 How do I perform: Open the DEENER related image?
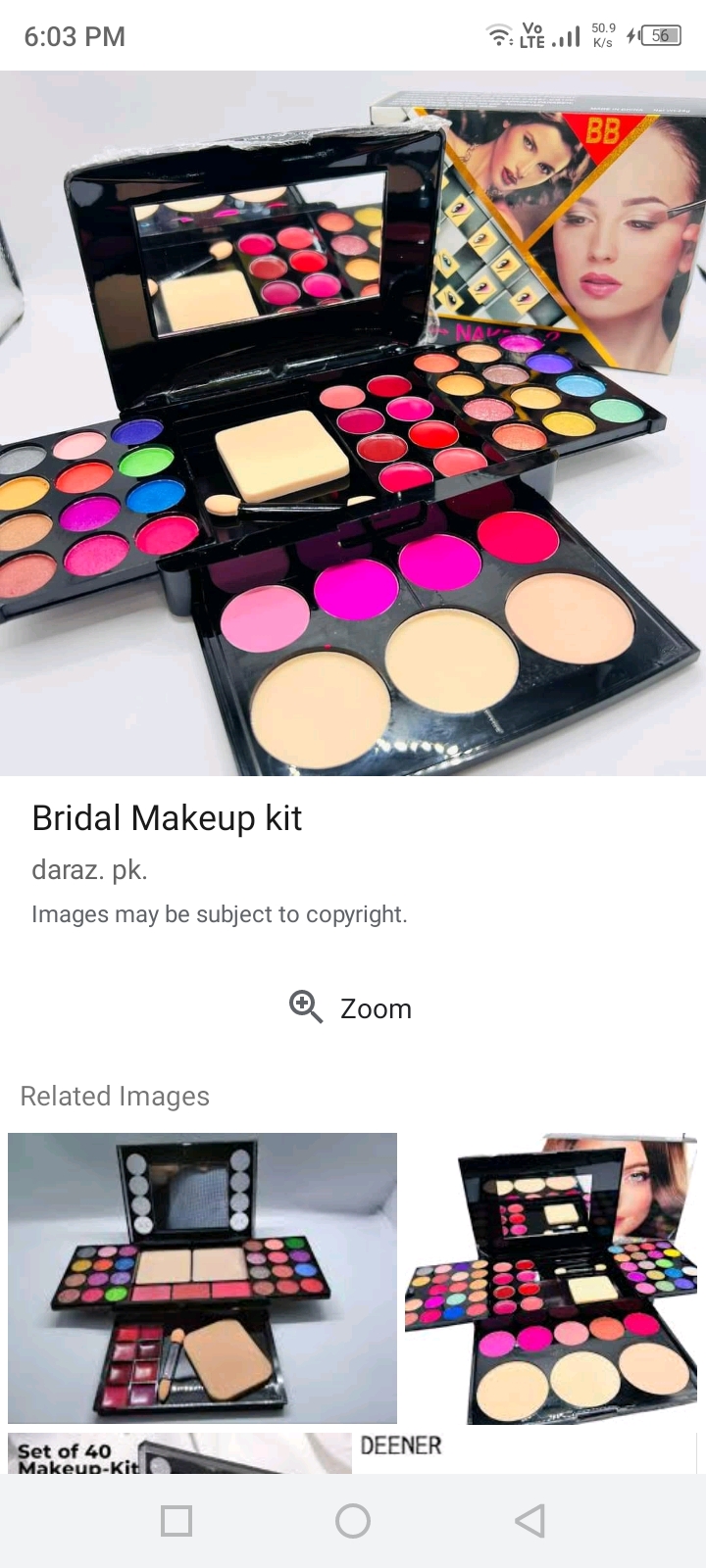click(x=528, y=1452)
